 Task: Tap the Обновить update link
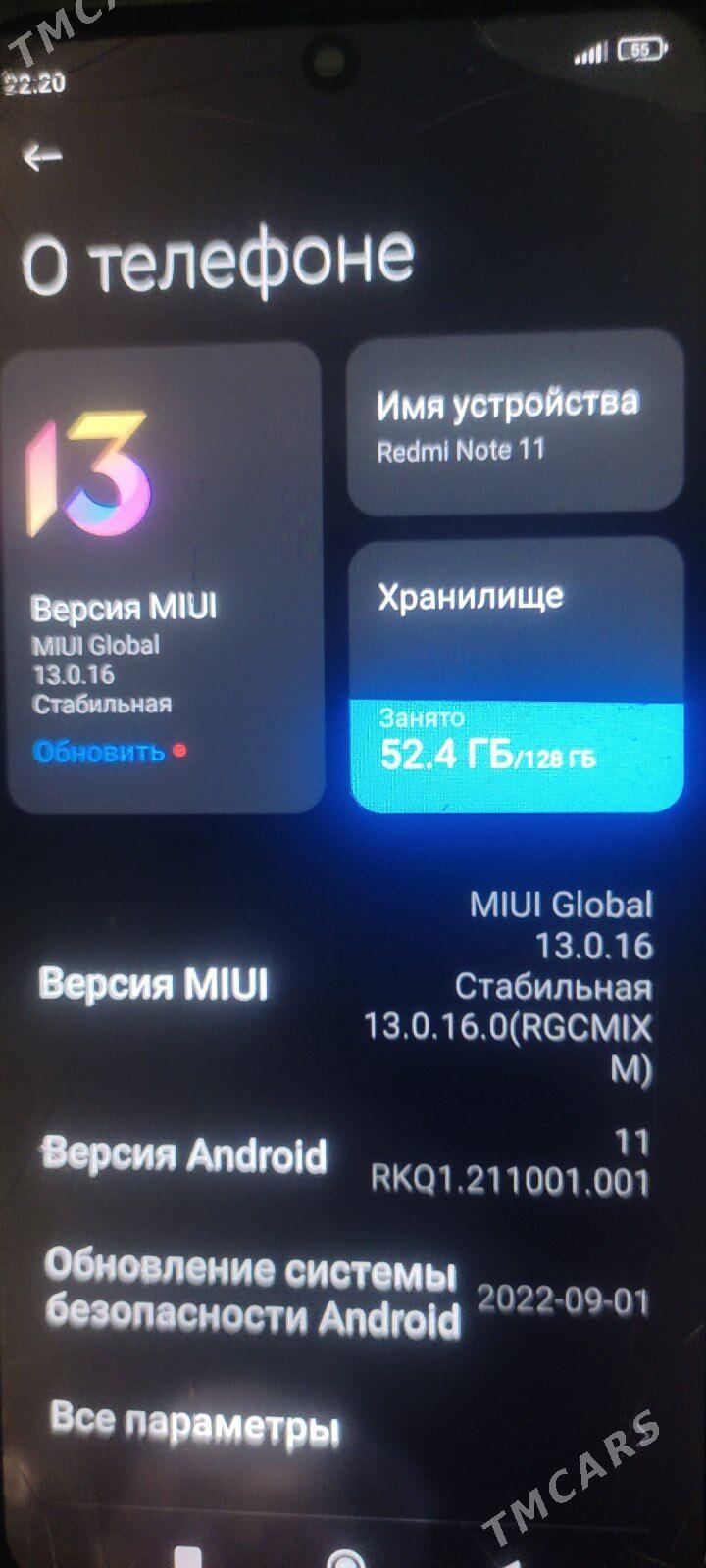(99, 752)
